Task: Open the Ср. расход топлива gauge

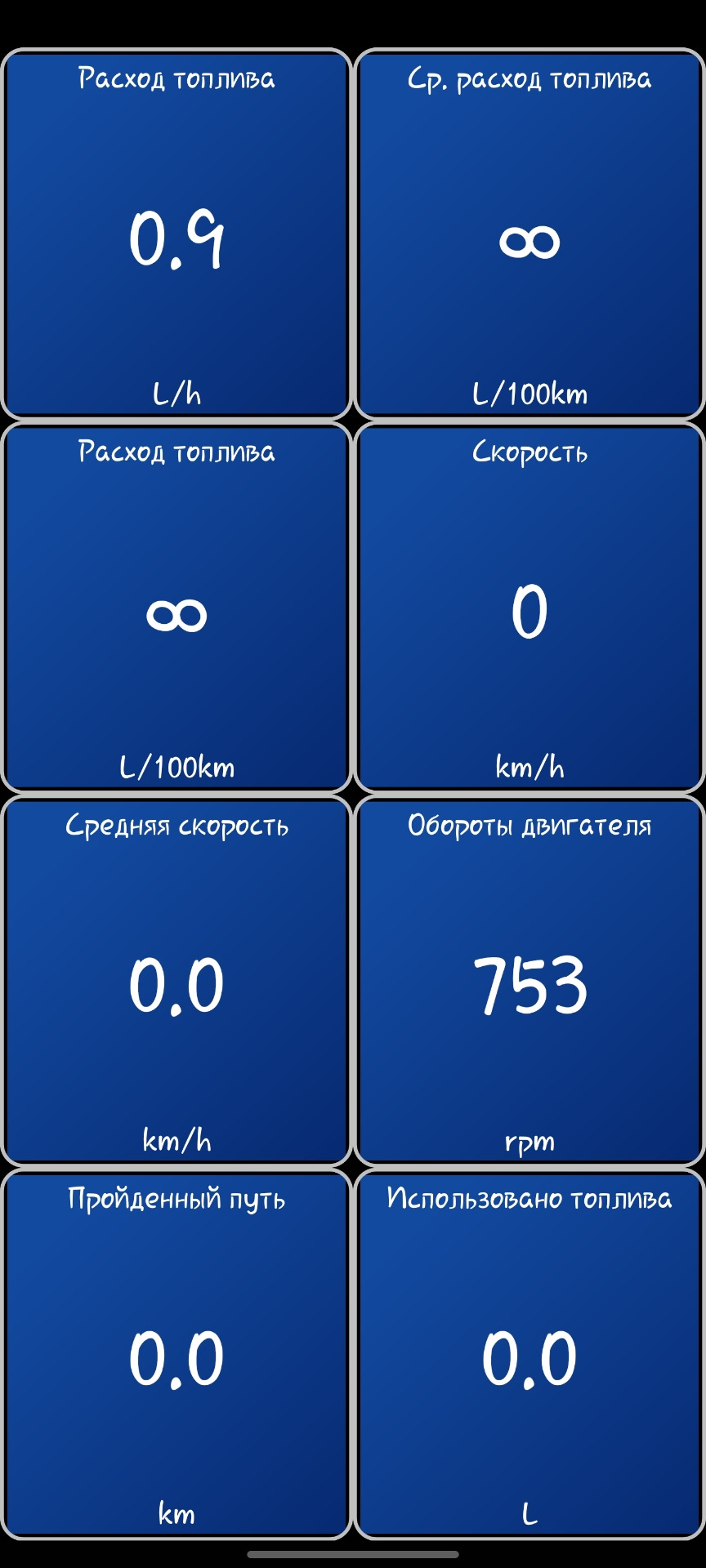Action: click(x=529, y=235)
